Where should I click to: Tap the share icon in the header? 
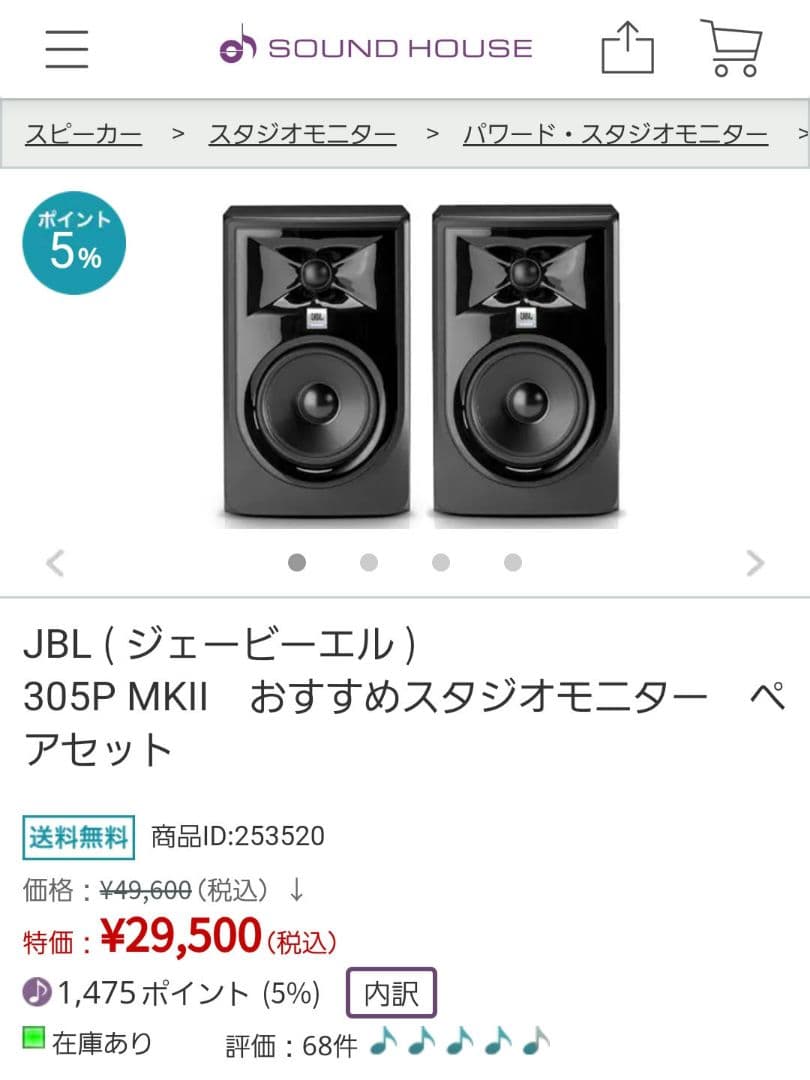tap(628, 46)
